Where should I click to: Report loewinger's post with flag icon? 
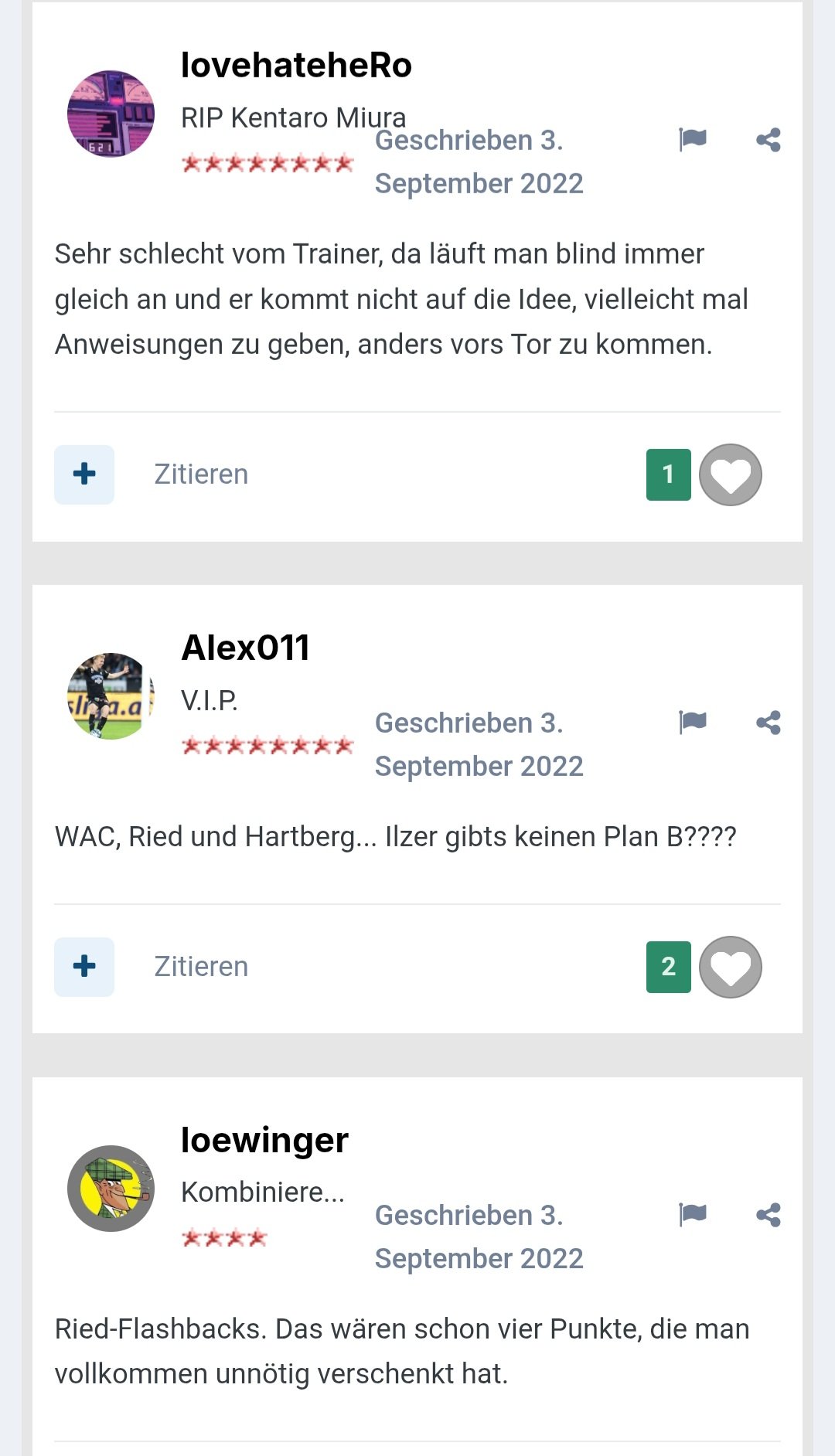click(x=693, y=1215)
